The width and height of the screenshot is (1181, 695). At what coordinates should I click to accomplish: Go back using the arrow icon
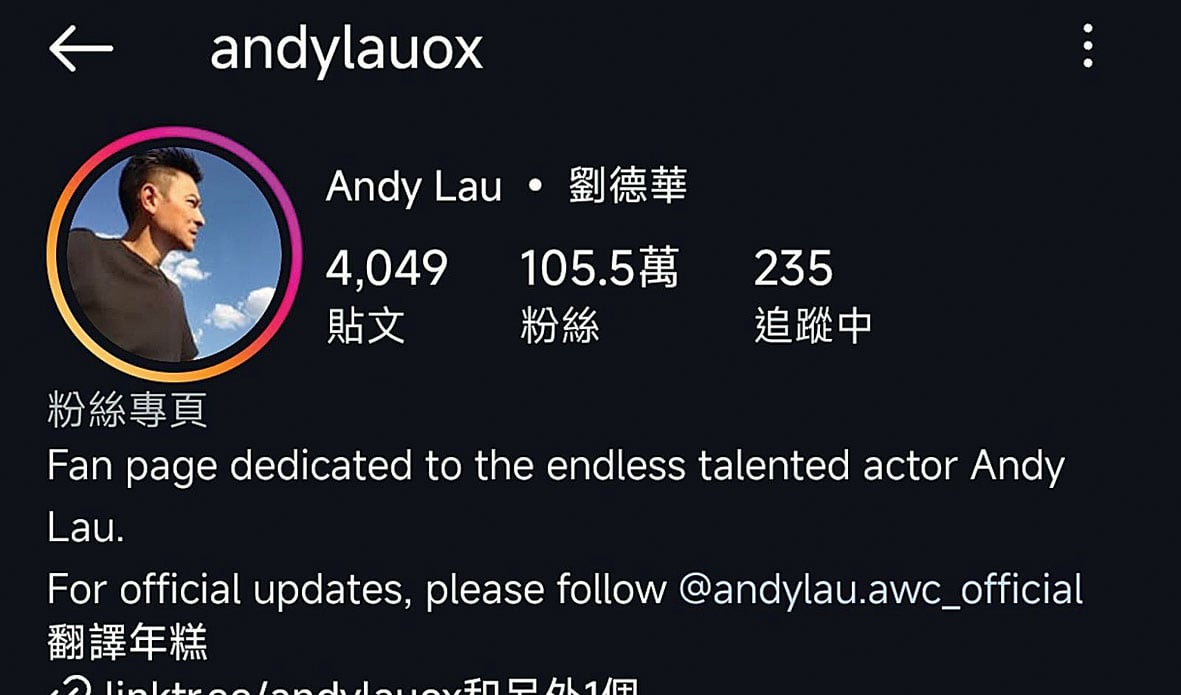[80, 49]
